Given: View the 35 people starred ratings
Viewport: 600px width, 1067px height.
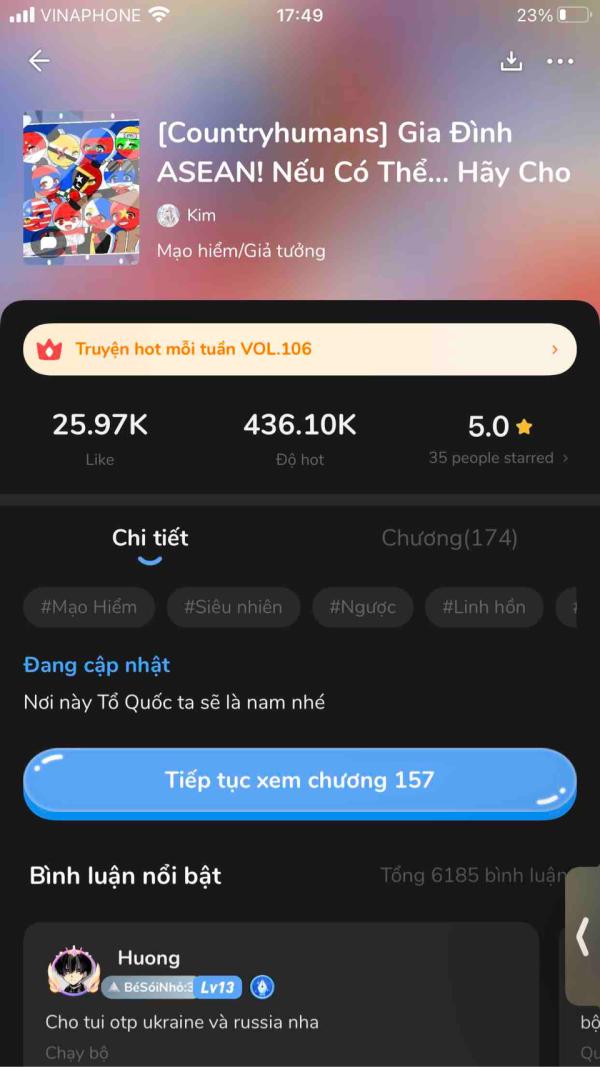Looking at the screenshot, I should point(499,458).
